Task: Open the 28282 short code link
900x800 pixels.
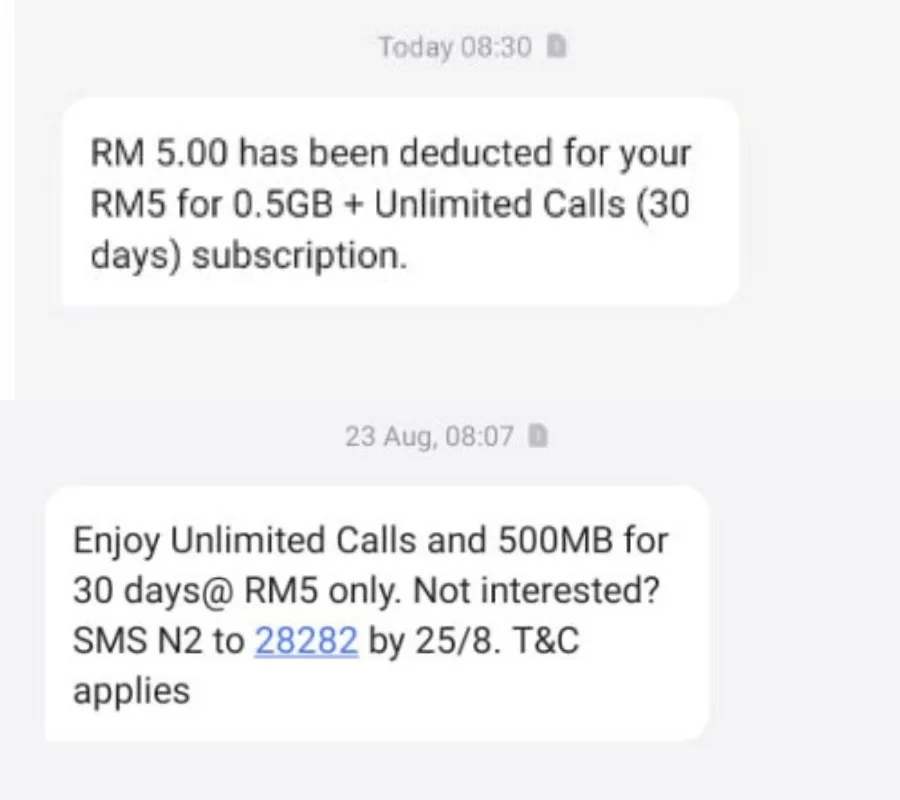Action: tap(306, 641)
